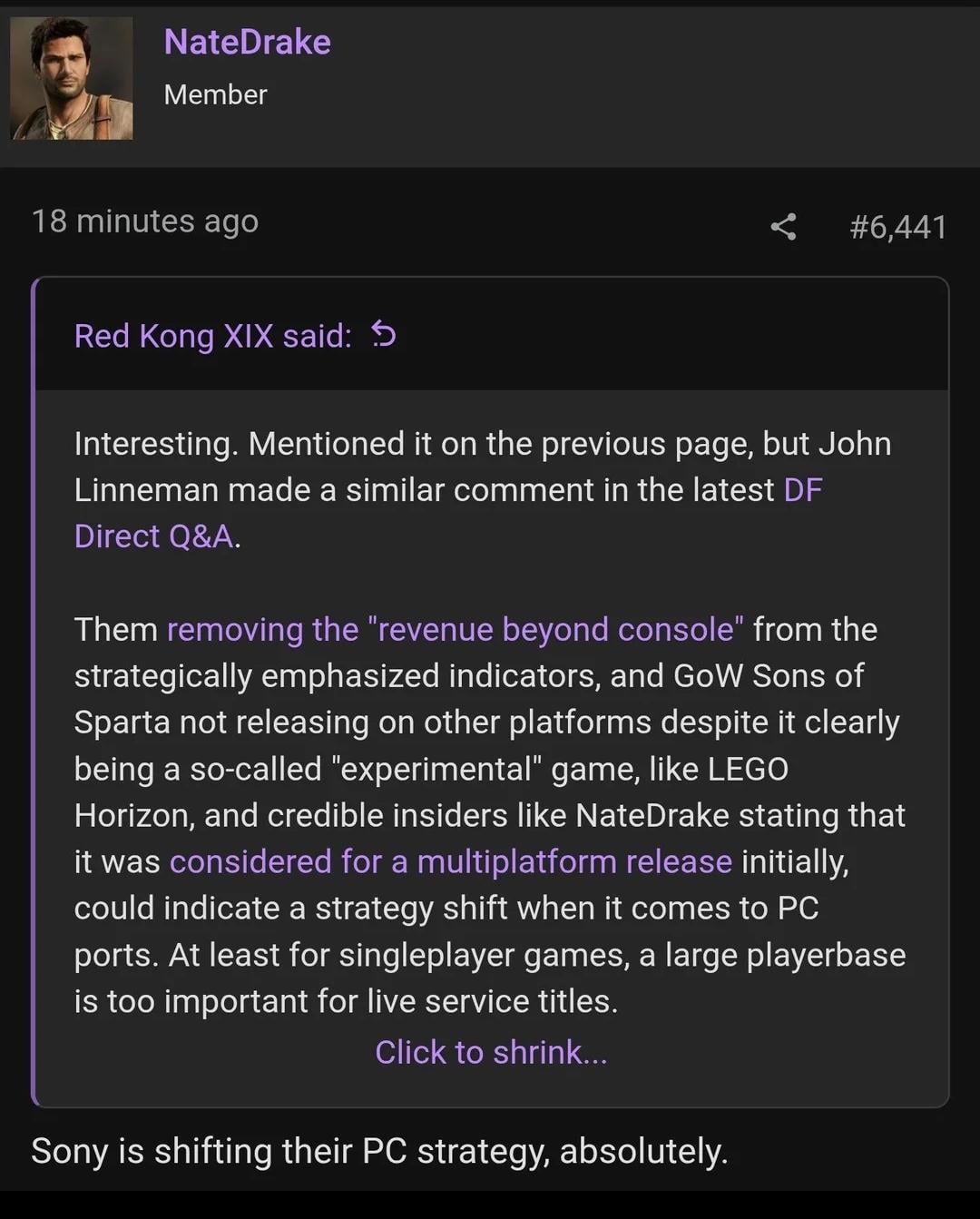Open the 18 minutes ago timestamp
This screenshot has height=1219, width=980.
pyautogui.click(x=145, y=221)
